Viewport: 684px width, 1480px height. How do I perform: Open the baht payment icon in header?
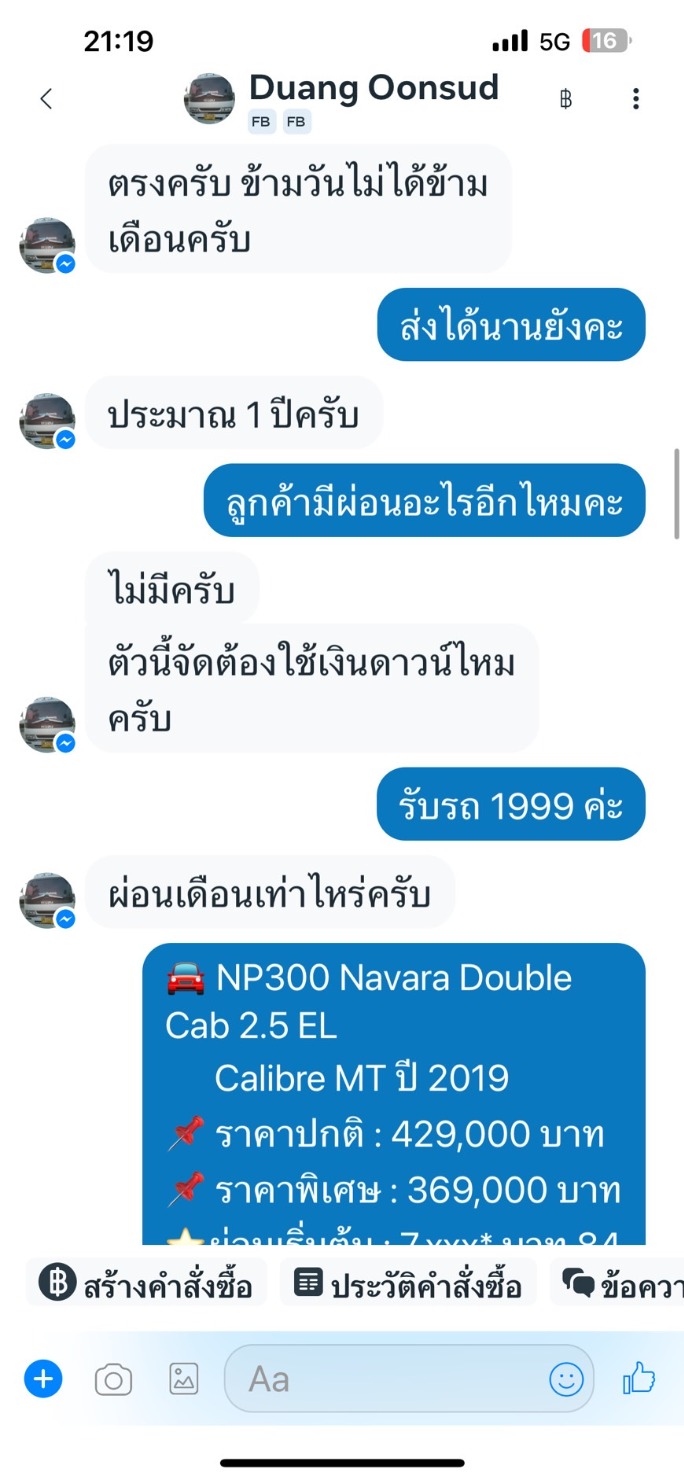coord(566,99)
